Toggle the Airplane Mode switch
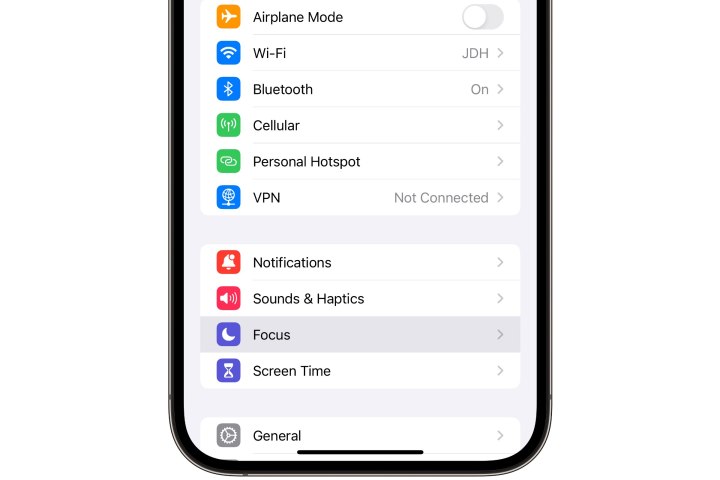The width and height of the screenshot is (720, 480). [x=483, y=17]
